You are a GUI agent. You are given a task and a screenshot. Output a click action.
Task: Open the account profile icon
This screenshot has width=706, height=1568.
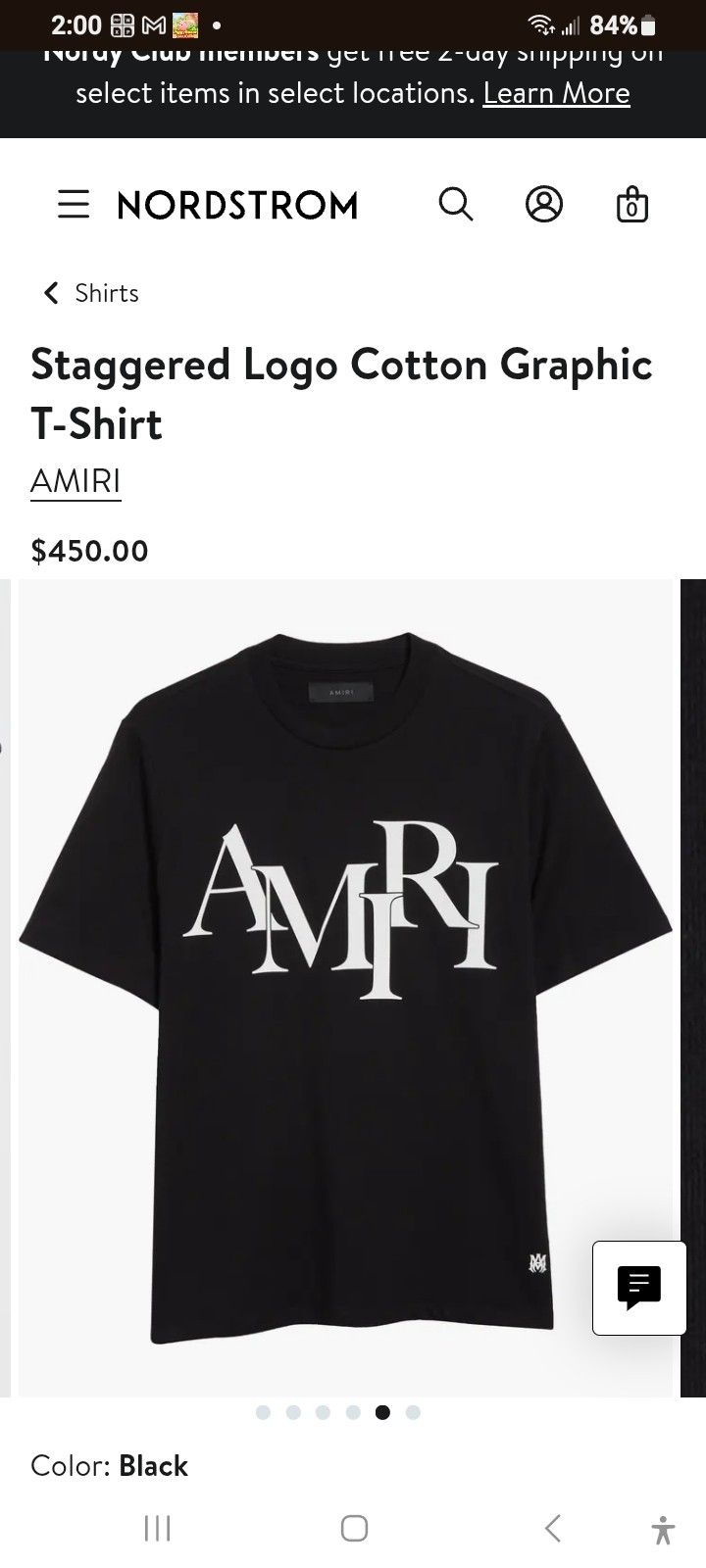pyautogui.click(x=544, y=205)
